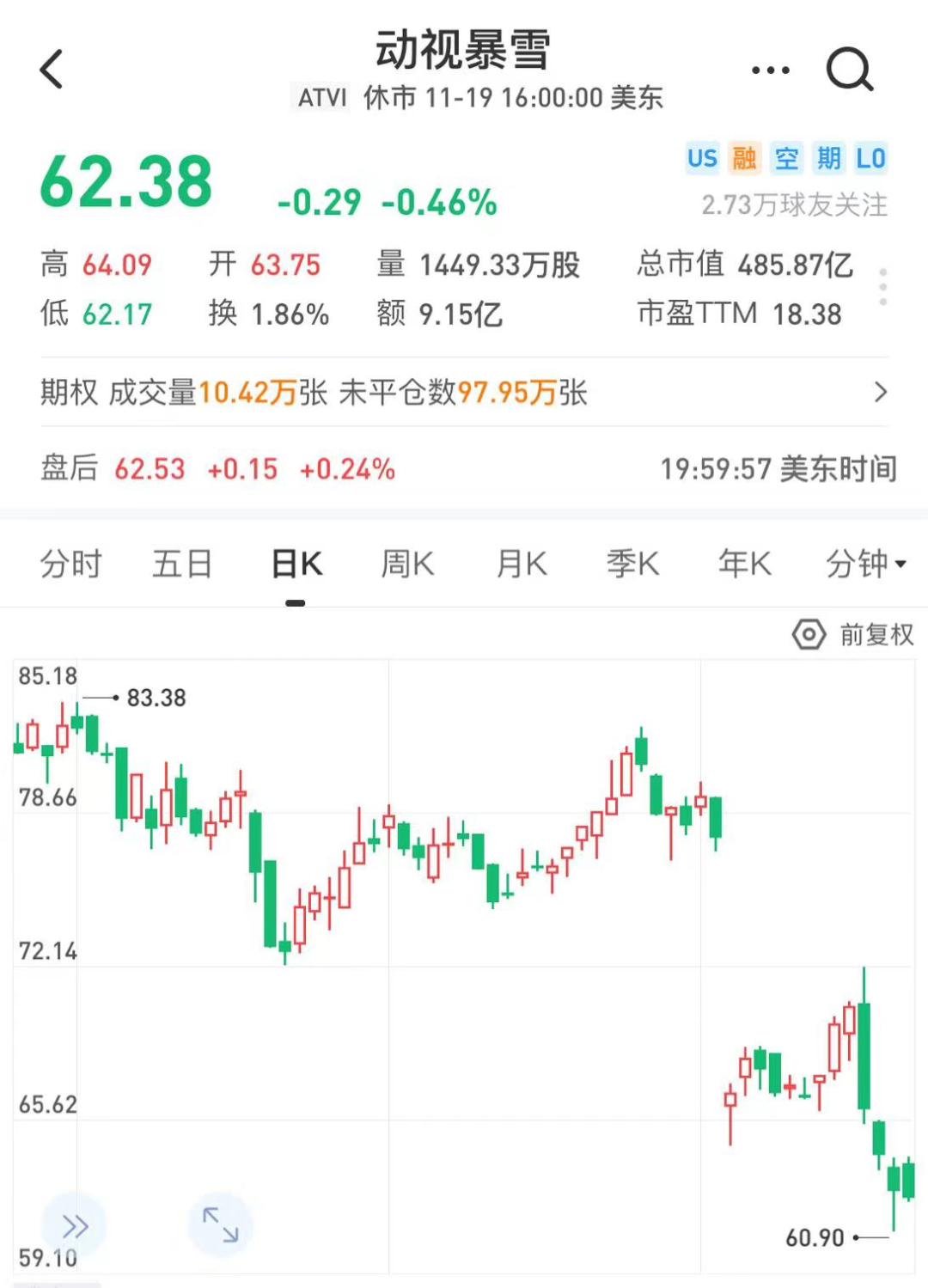Switch to the 五日 chart tab
This screenshot has width=928, height=1288.
pos(182,565)
